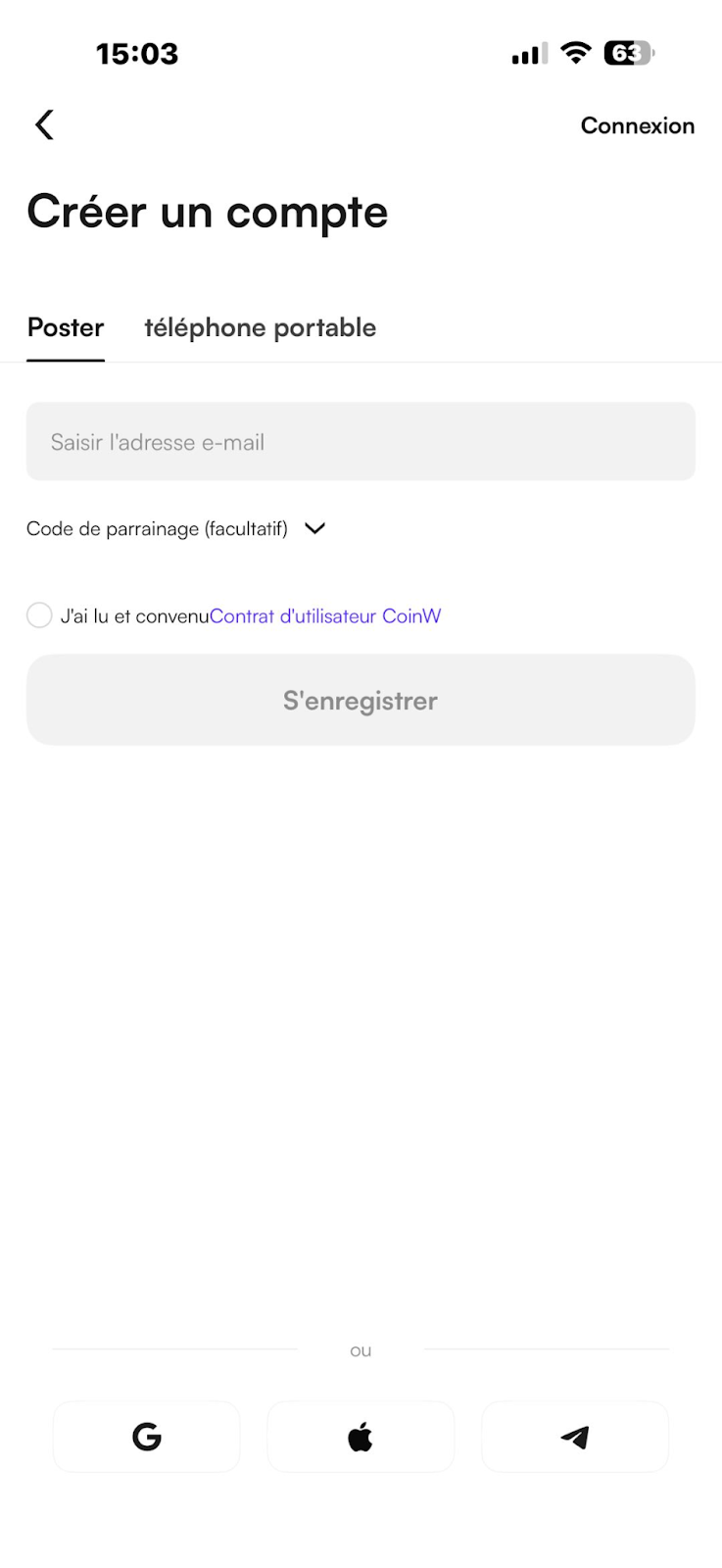Screen dimensions: 722x1568
Task: Open Contrat d'utilisateur CoinW link
Action: pos(325,615)
